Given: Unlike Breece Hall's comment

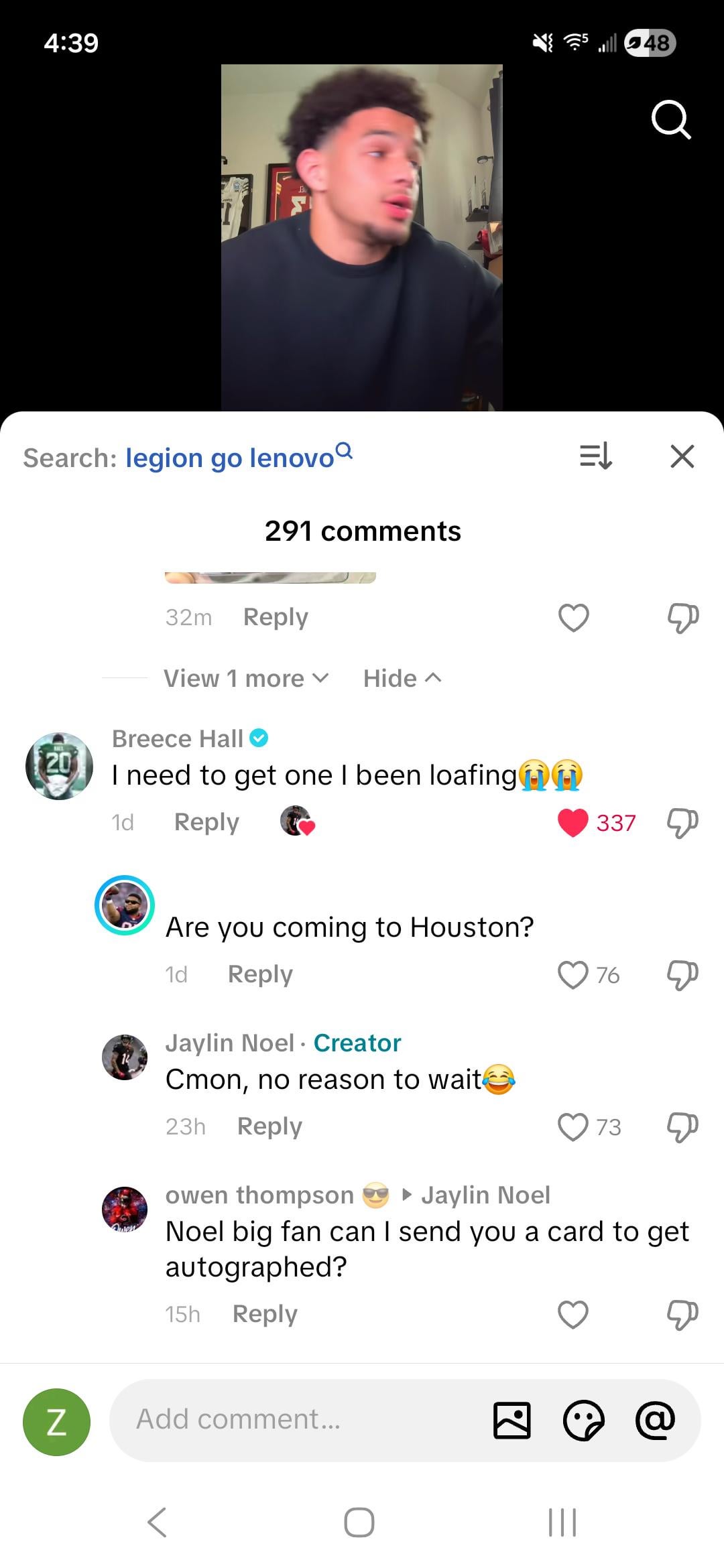Looking at the screenshot, I should (573, 822).
